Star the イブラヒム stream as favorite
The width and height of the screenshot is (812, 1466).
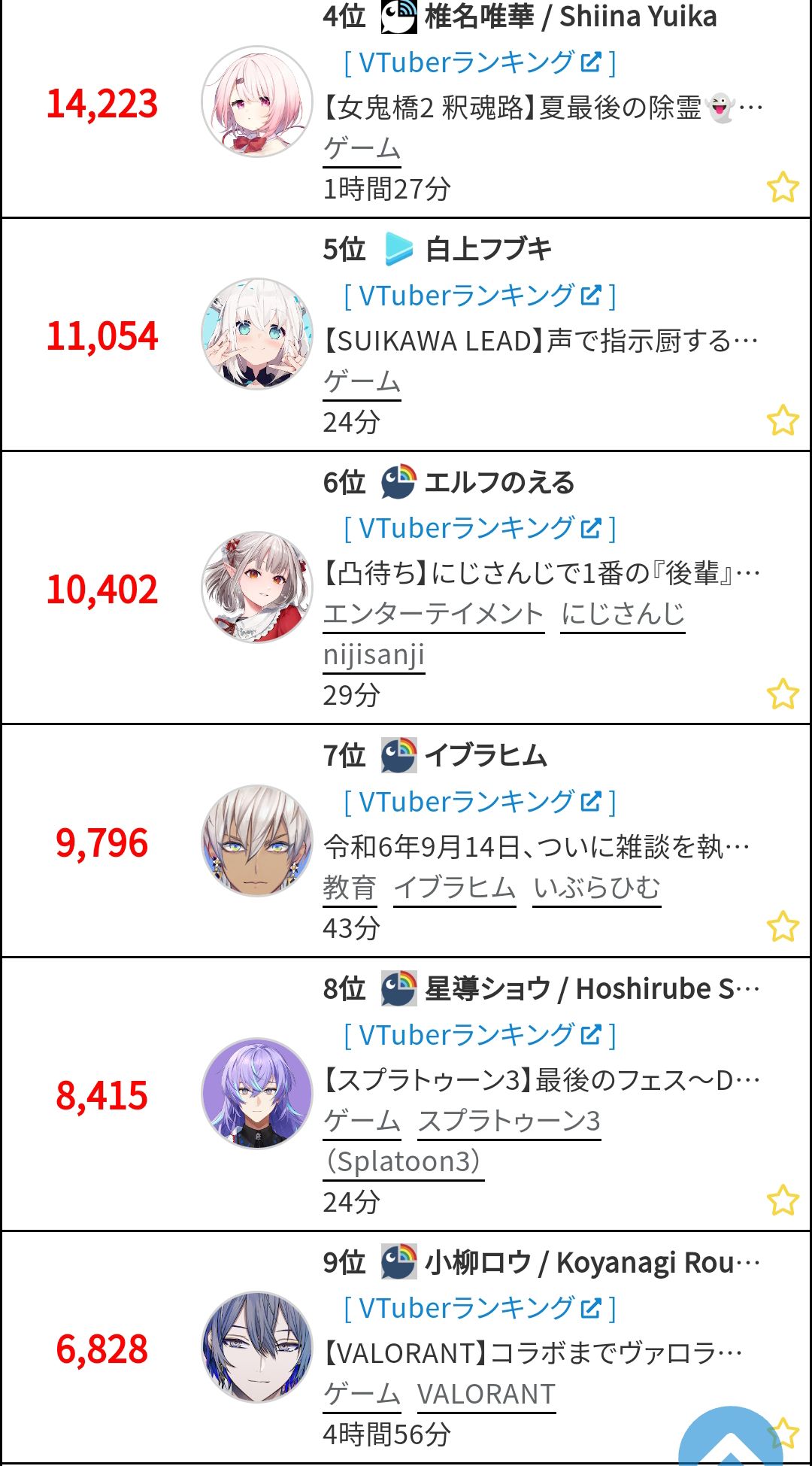pyautogui.click(x=783, y=927)
